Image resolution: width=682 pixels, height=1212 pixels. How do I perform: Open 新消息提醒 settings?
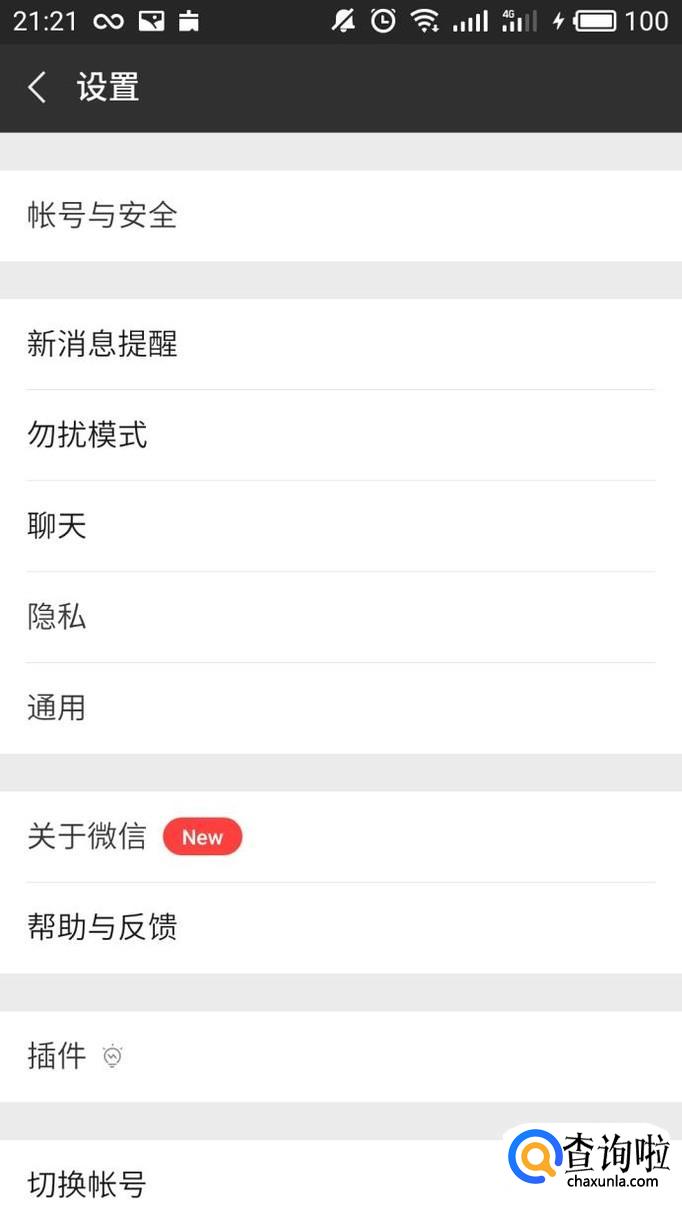pos(340,344)
